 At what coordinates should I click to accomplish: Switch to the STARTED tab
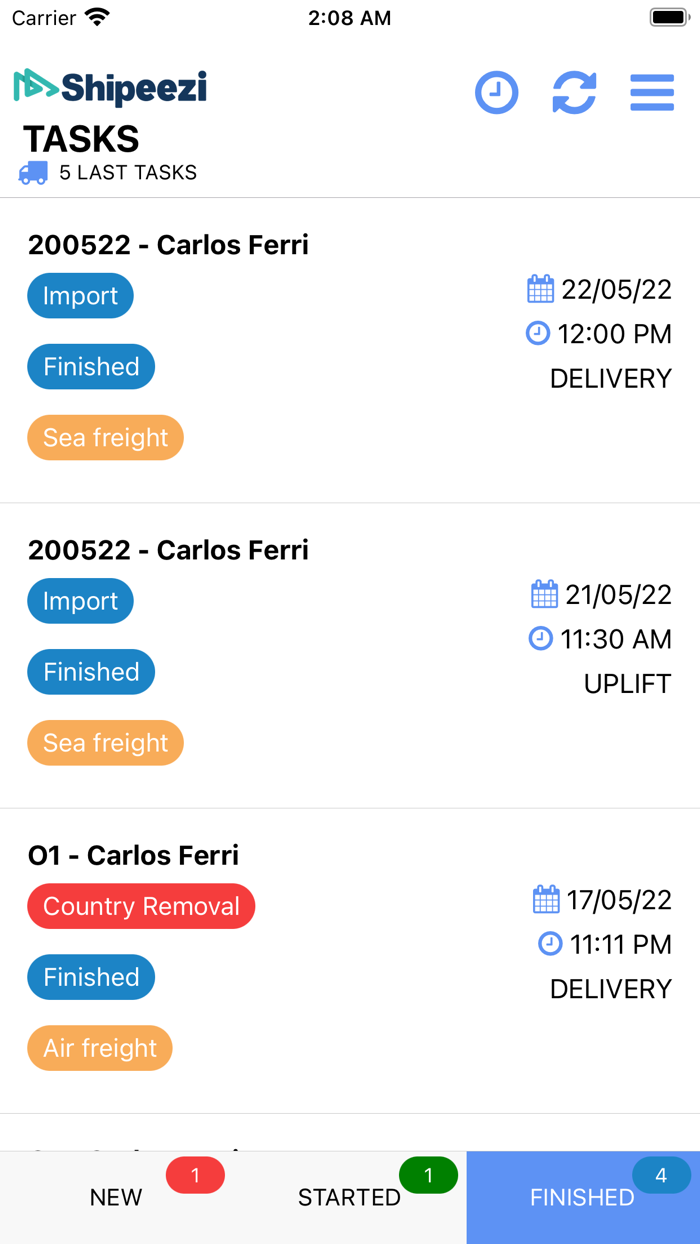point(349,1197)
